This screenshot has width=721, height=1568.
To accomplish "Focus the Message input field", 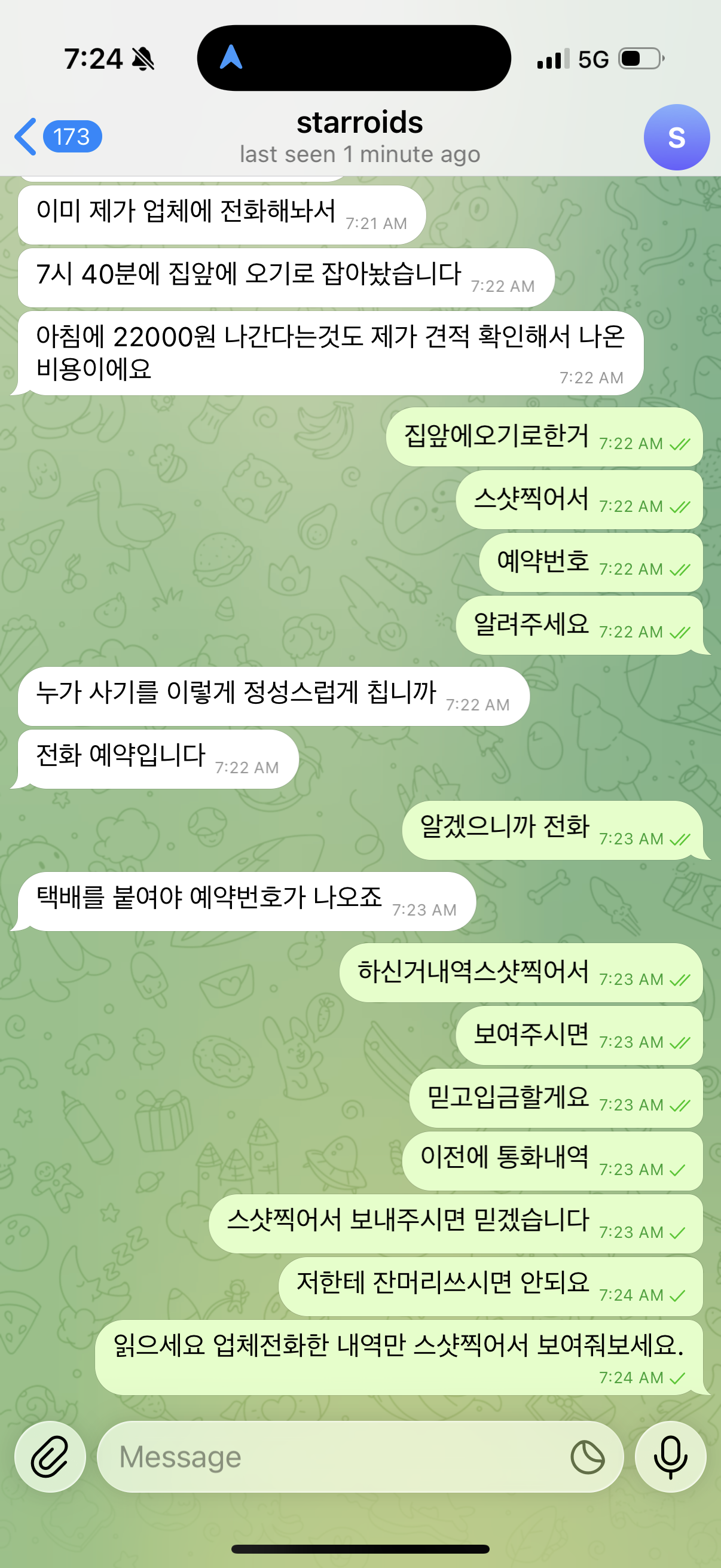I will click(335, 1457).
